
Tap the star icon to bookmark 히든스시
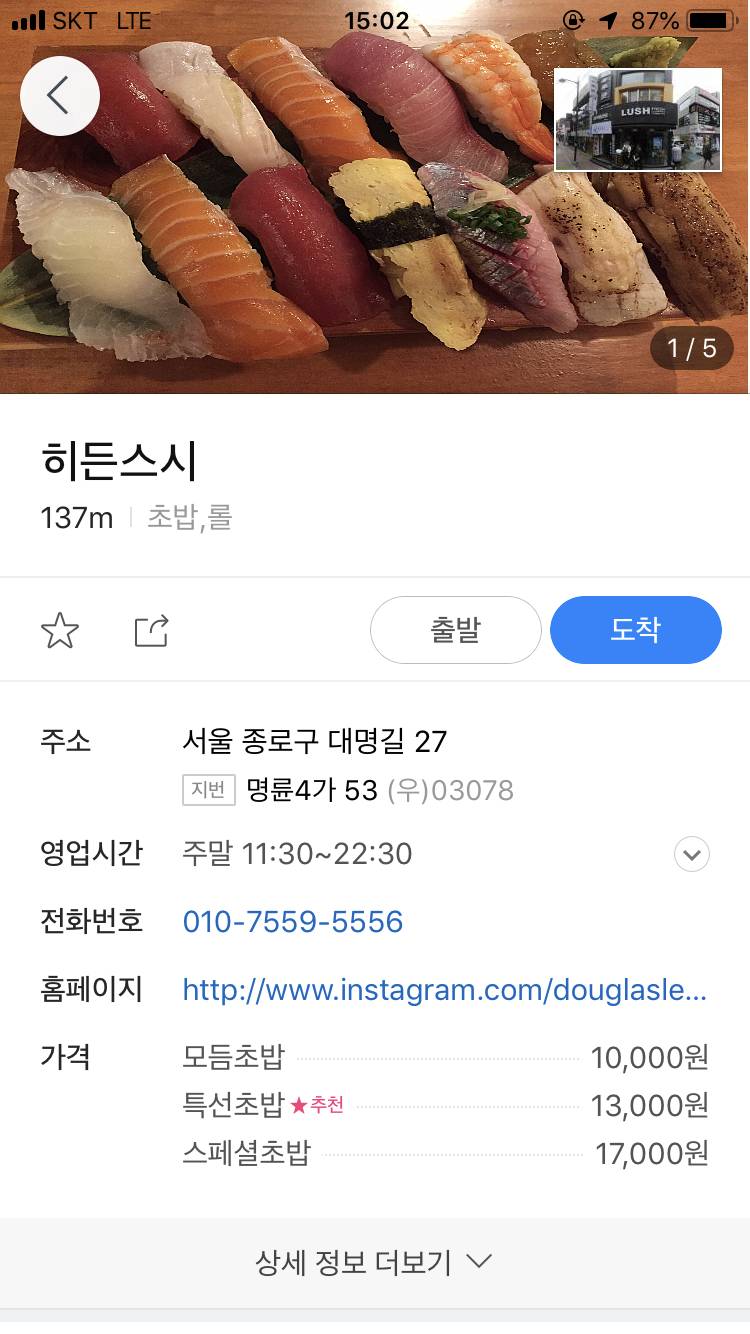(60, 630)
